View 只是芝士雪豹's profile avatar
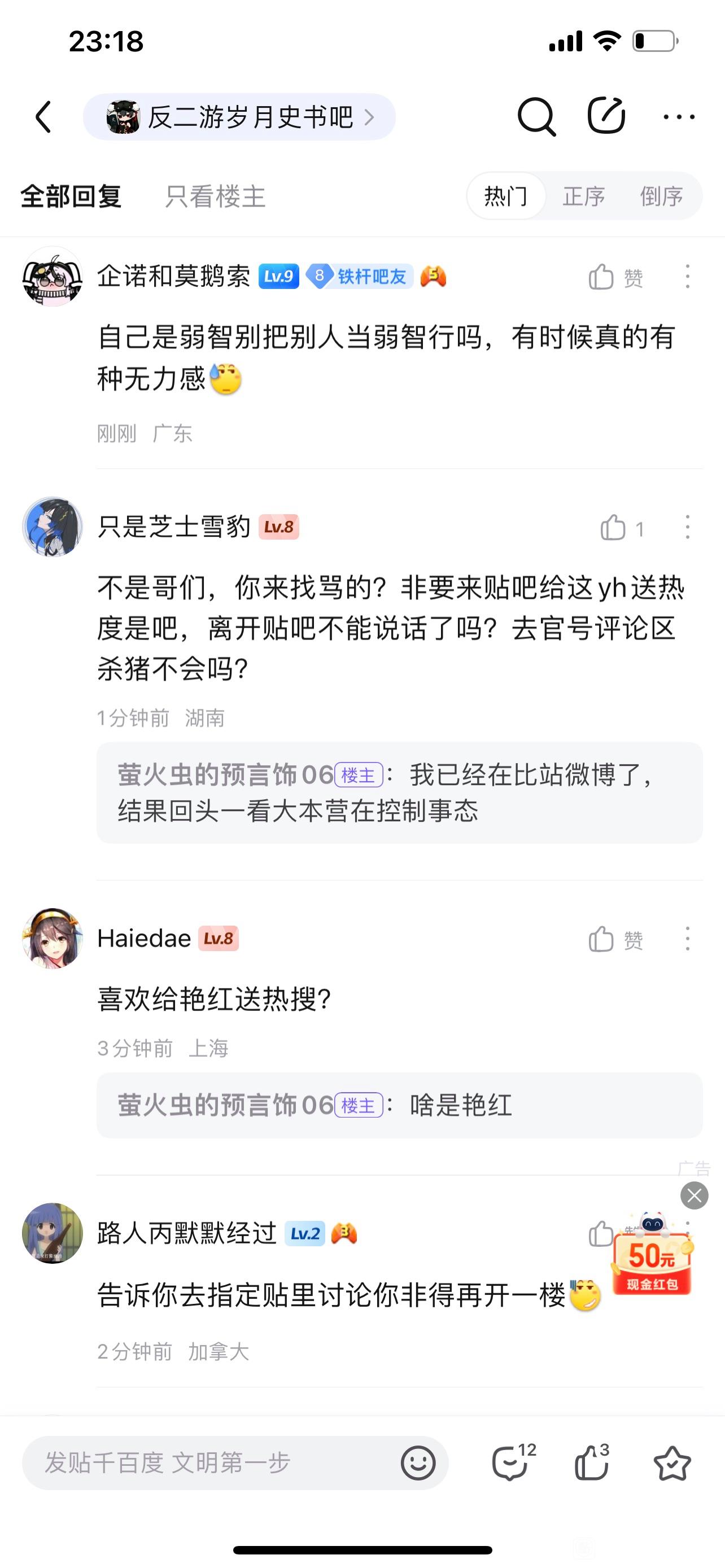The image size is (725, 1568). coord(53,527)
